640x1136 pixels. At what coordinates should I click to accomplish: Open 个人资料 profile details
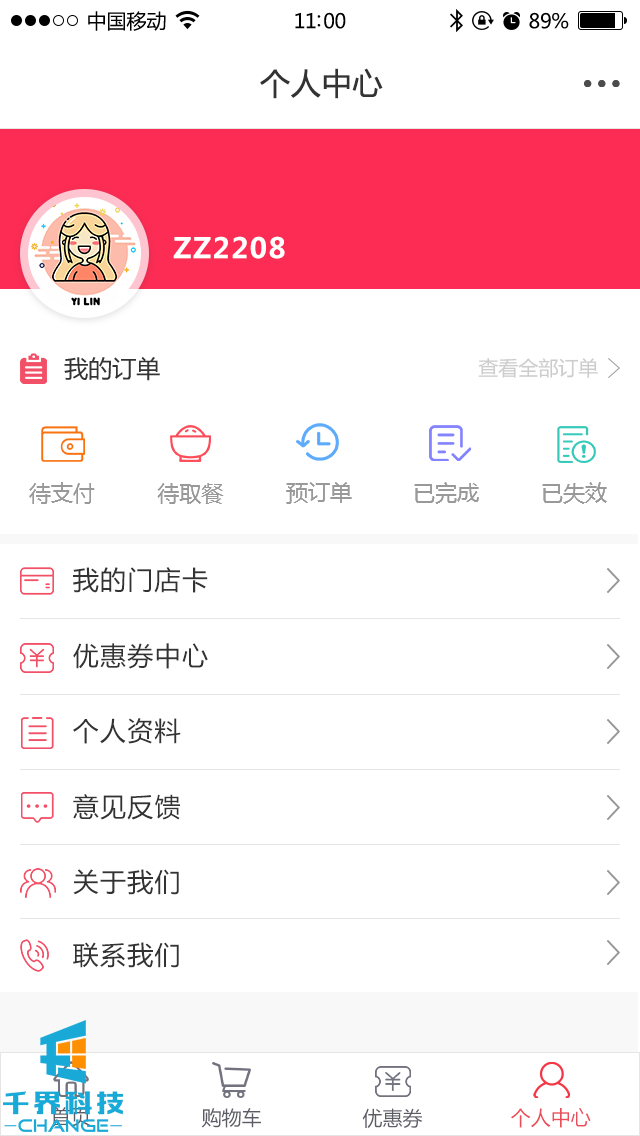click(x=320, y=732)
